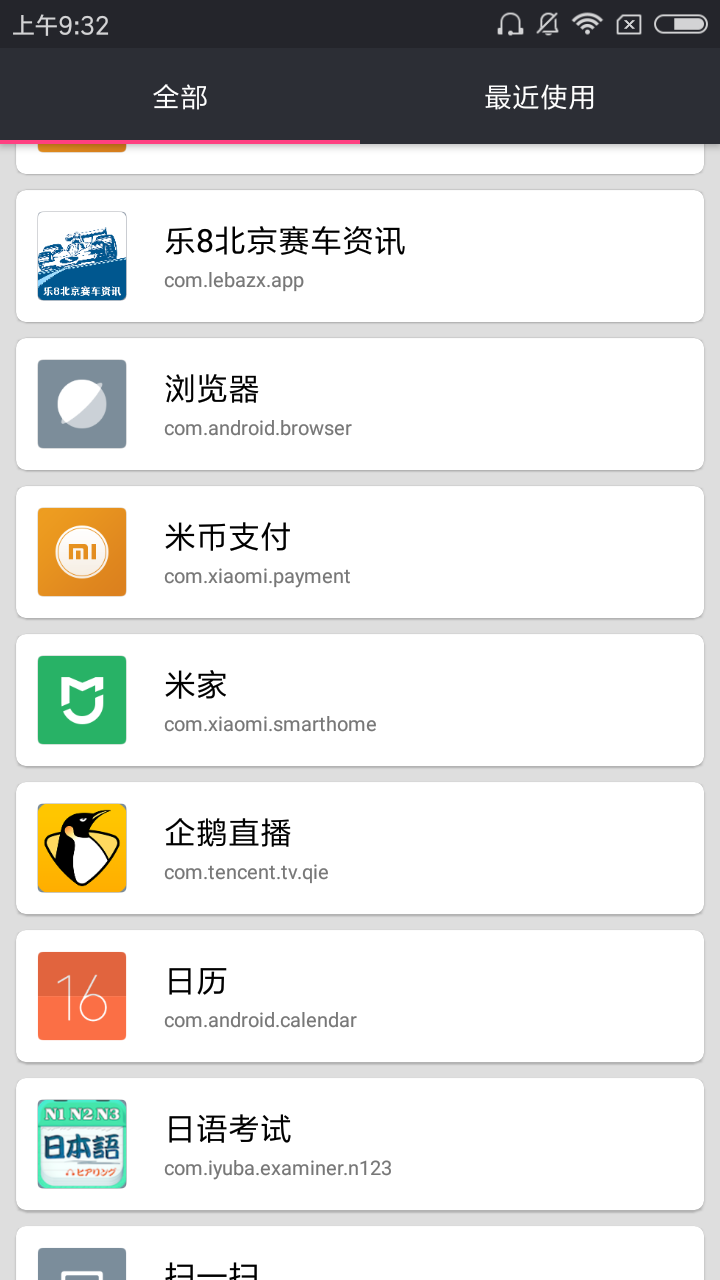Switch to the 最近使用 tab
The width and height of the screenshot is (720, 1280).
click(540, 96)
